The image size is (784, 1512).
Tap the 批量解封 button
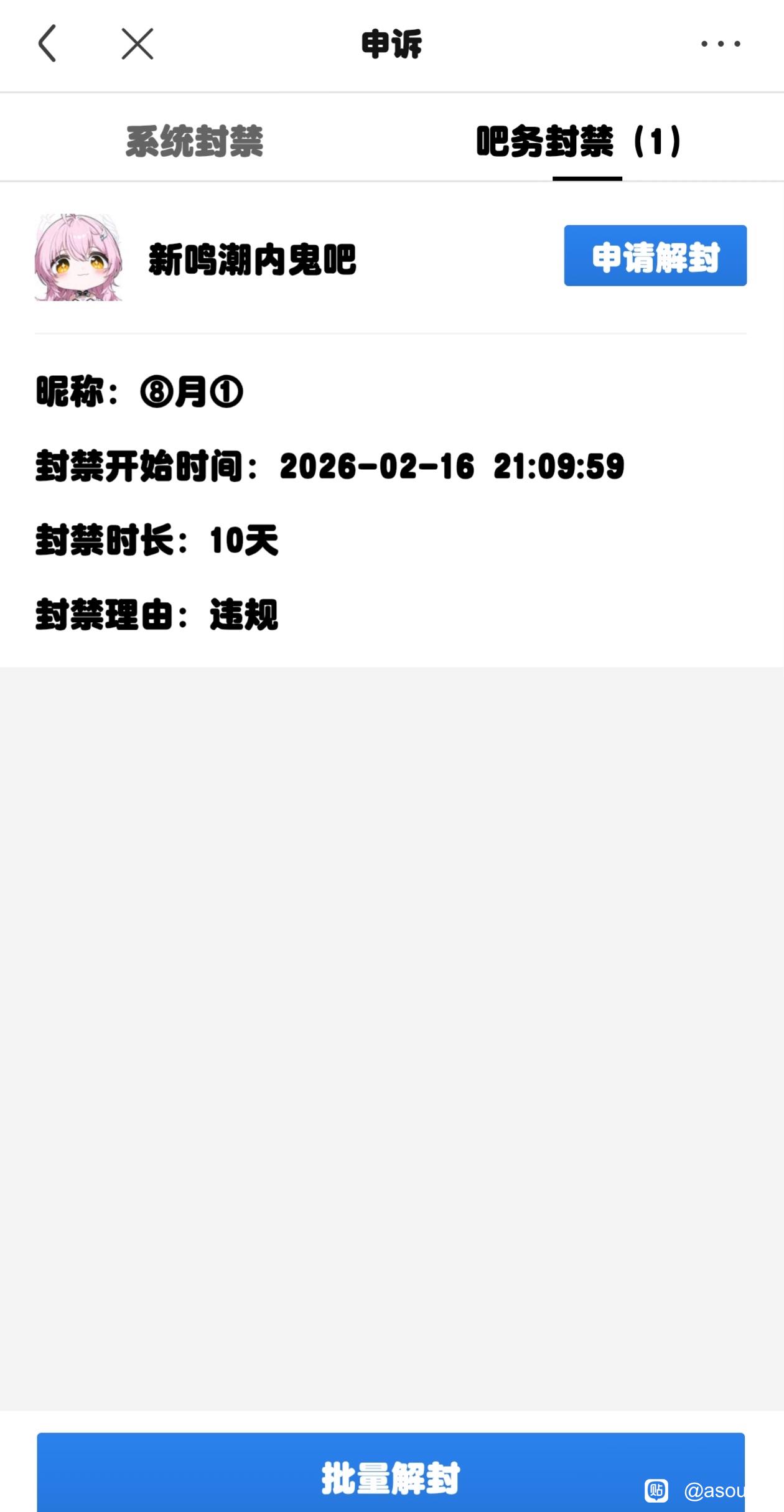point(391,1477)
